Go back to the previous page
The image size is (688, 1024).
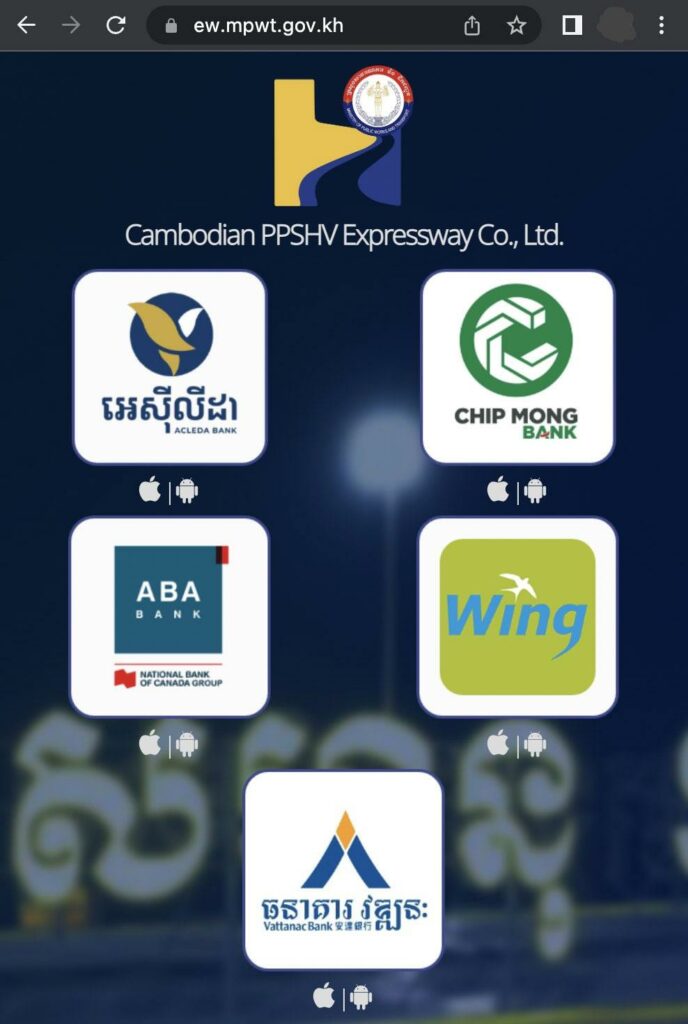26,26
